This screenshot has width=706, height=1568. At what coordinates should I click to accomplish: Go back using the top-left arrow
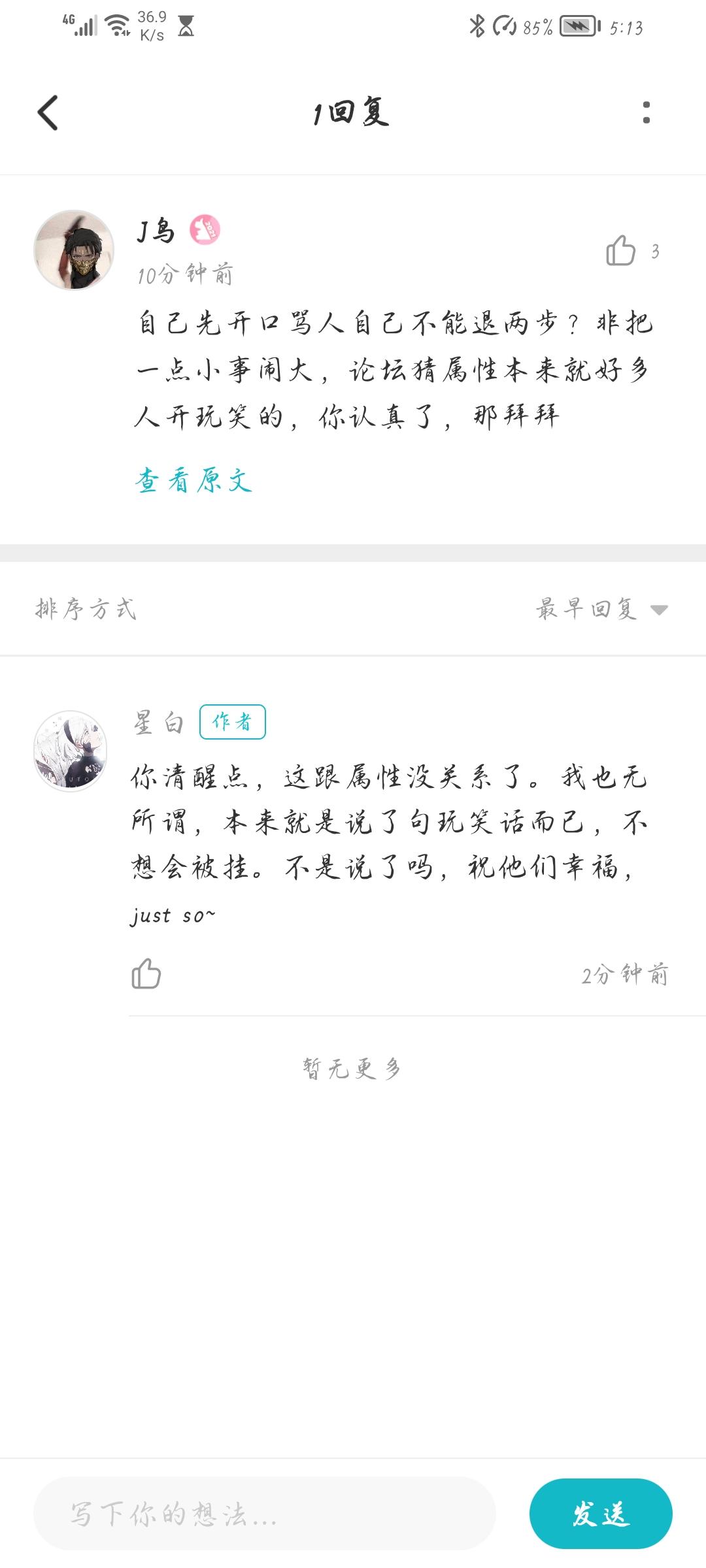point(48,112)
